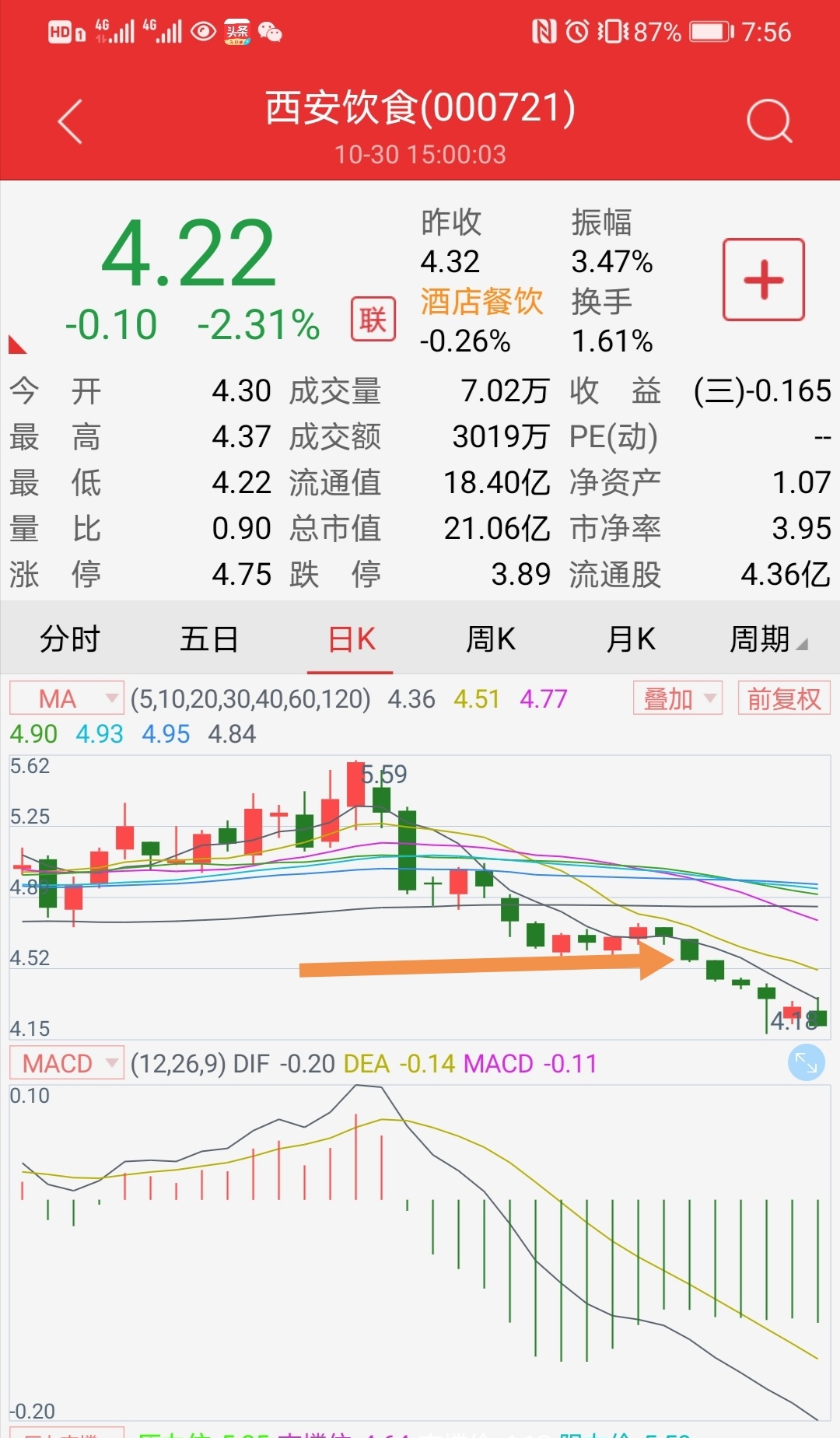Add 西安饮食 to watchlist with plus button
840x1438 pixels.
[x=763, y=279]
